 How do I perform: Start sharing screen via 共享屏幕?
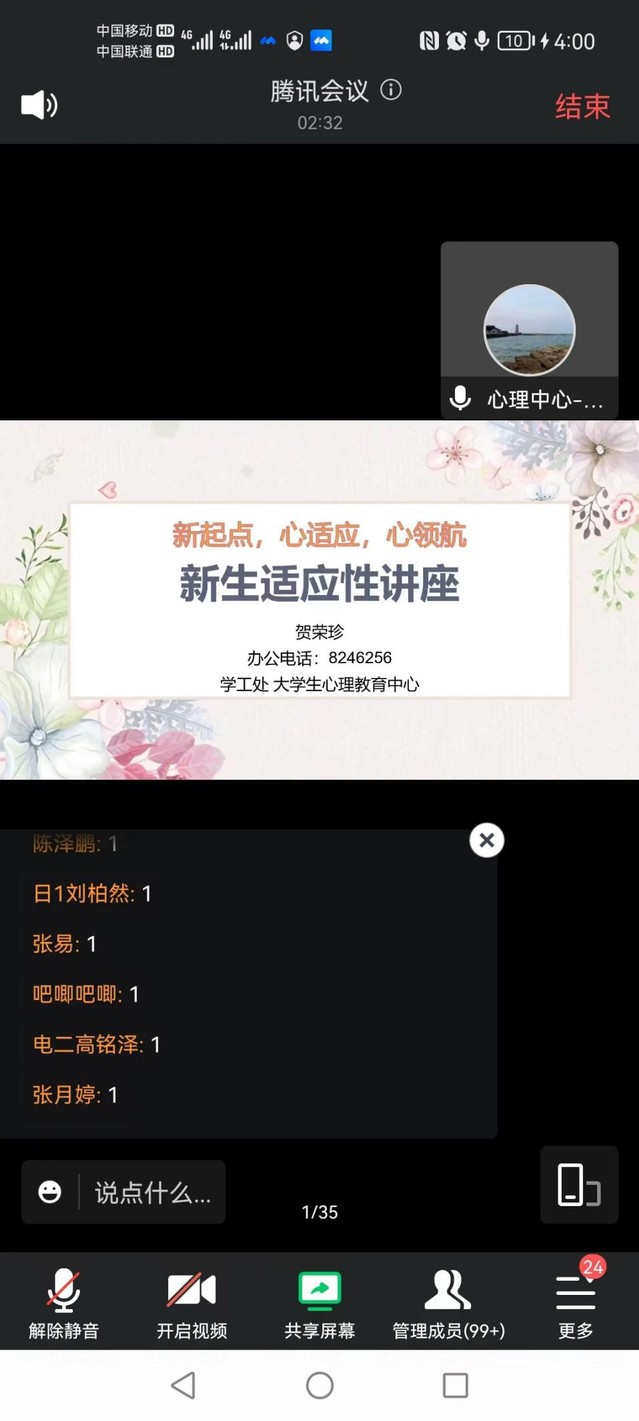[320, 1303]
